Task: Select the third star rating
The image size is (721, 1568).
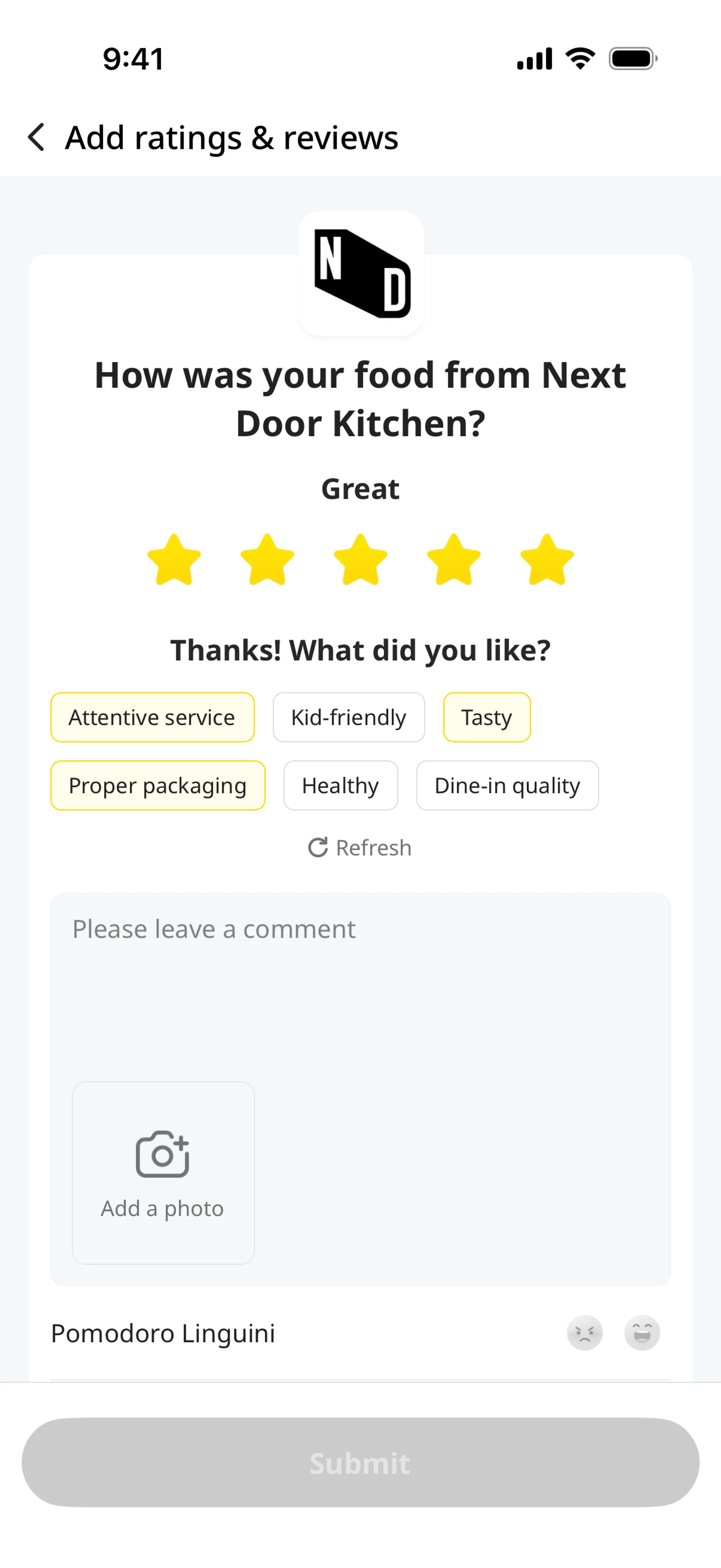Action: [360, 560]
